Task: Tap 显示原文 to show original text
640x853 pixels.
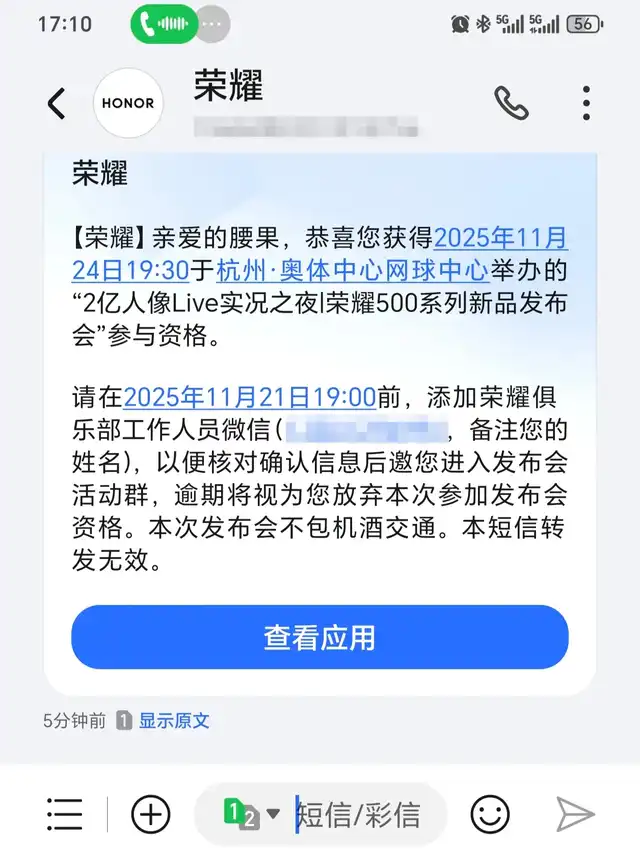Action: [x=174, y=720]
